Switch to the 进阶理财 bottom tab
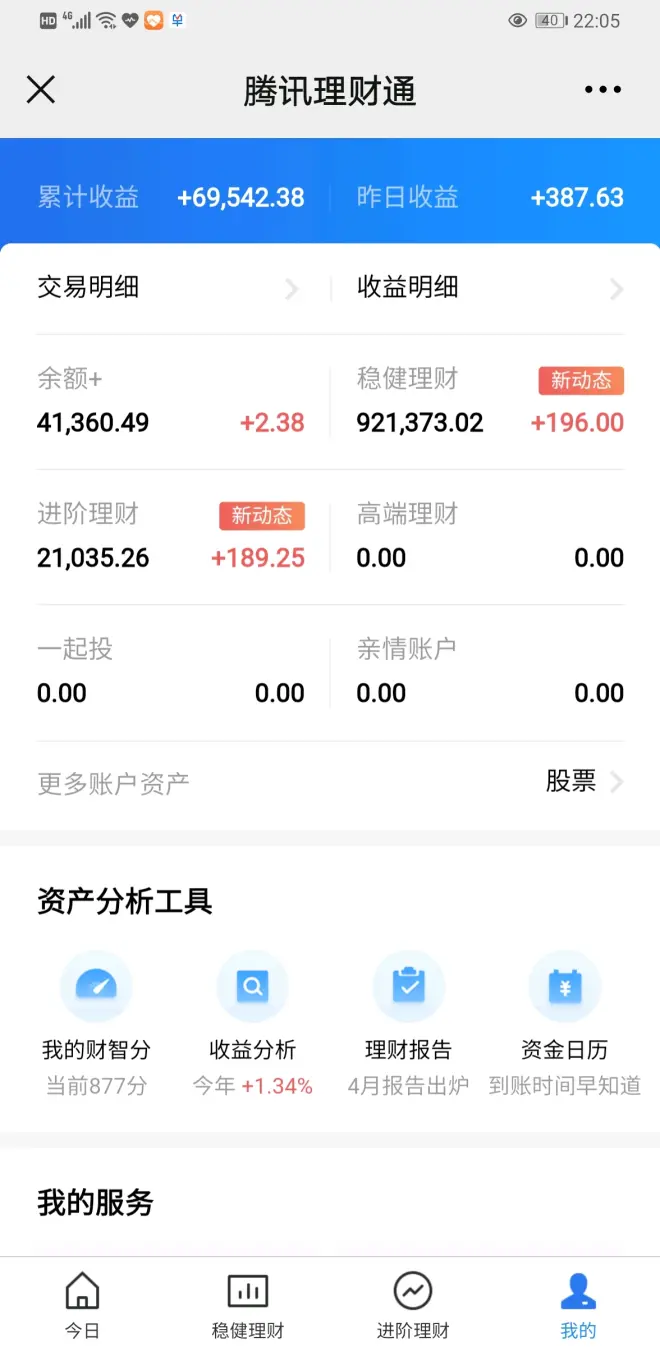 412,1303
